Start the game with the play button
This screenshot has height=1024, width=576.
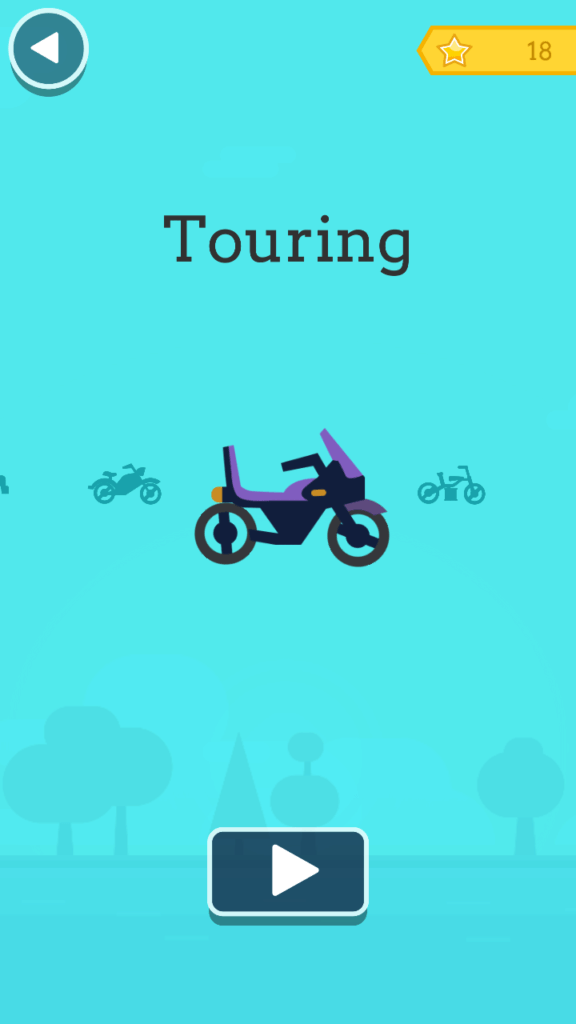point(288,871)
